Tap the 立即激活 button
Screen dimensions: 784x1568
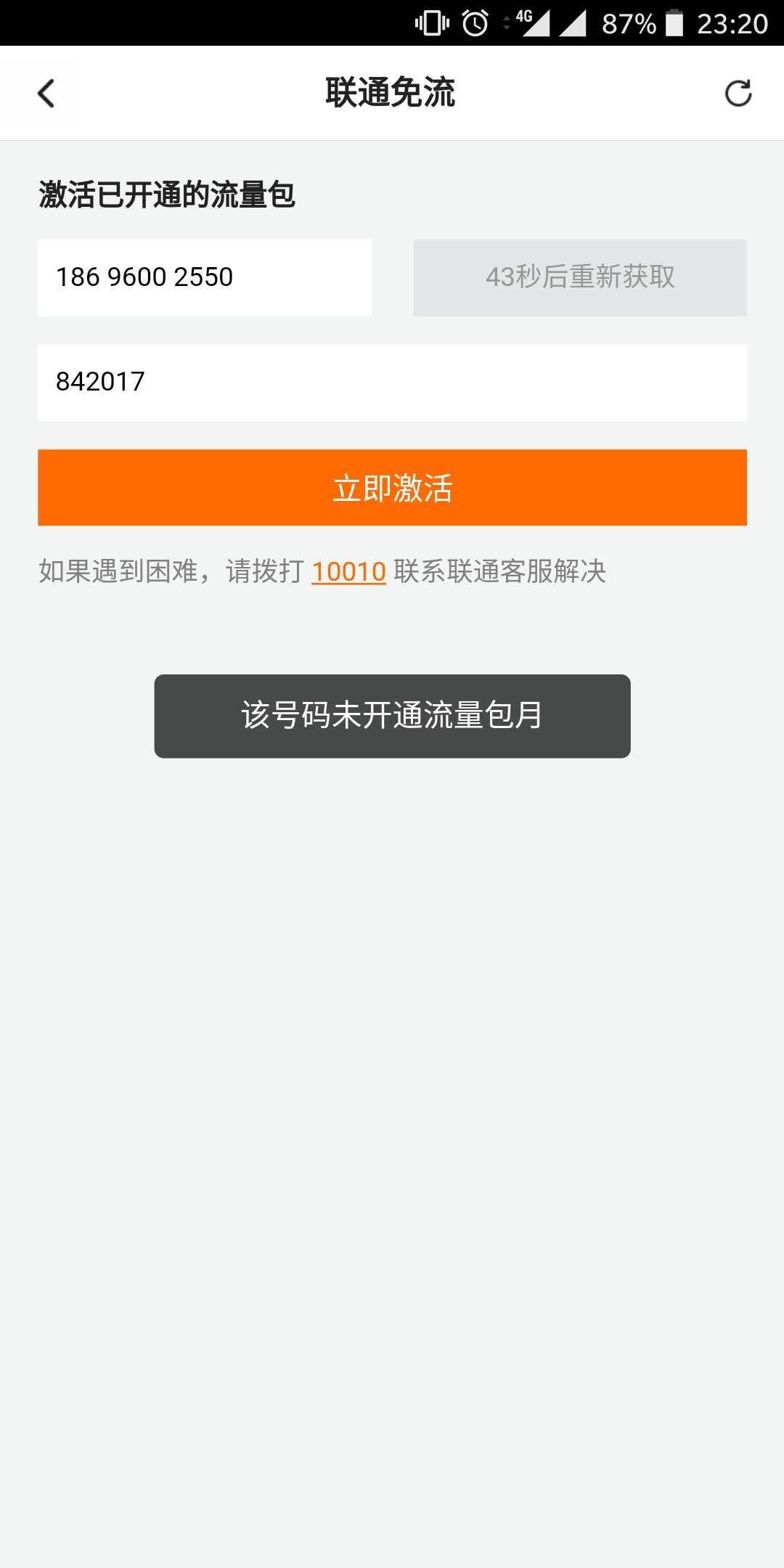(392, 488)
